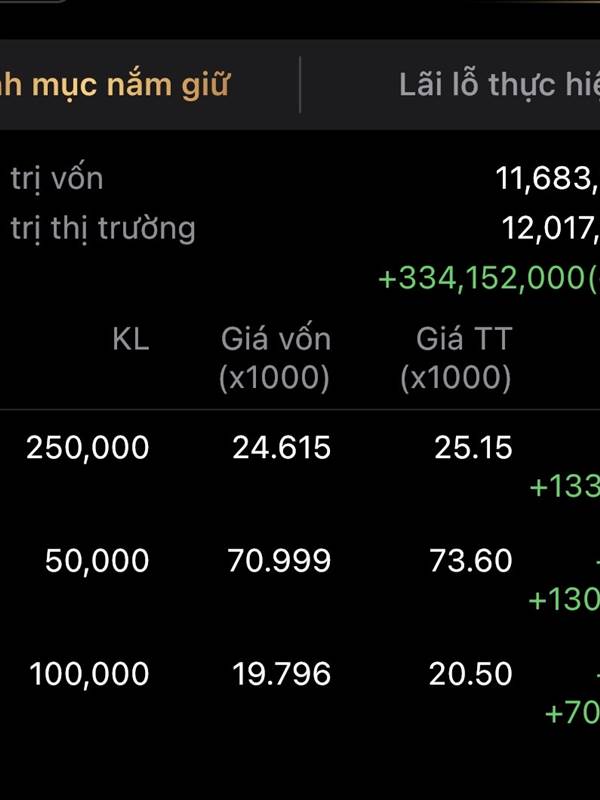Open the holding with cost price 70.999
Image resolution: width=600 pixels, height=800 pixels.
pos(300,579)
